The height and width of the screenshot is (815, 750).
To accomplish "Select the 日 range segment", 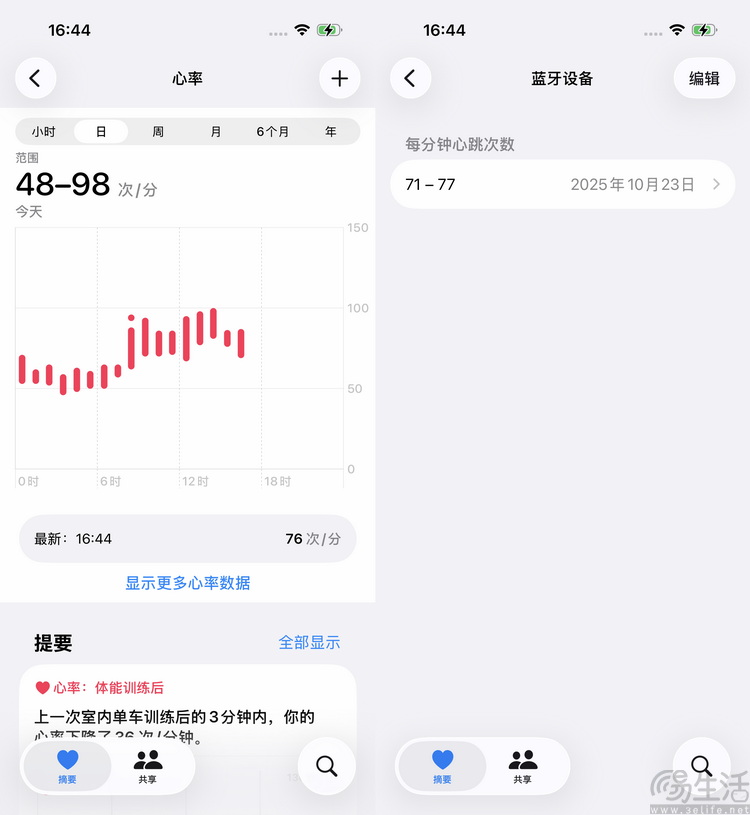I will (x=101, y=132).
